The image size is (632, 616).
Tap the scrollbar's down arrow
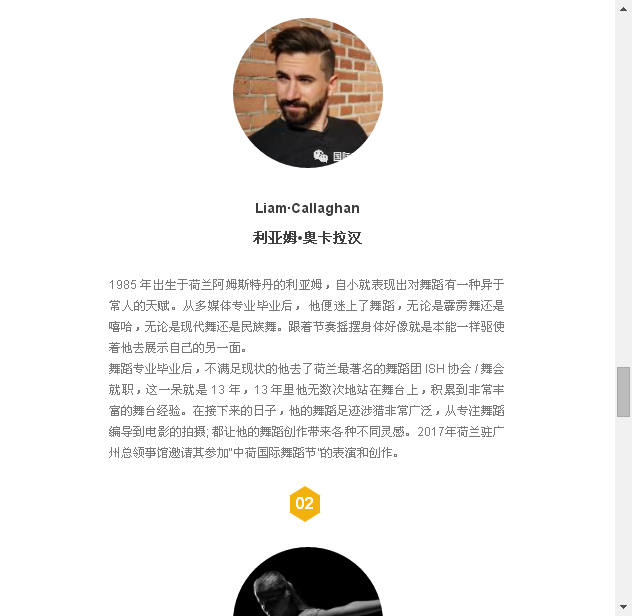click(x=623, y=608)
